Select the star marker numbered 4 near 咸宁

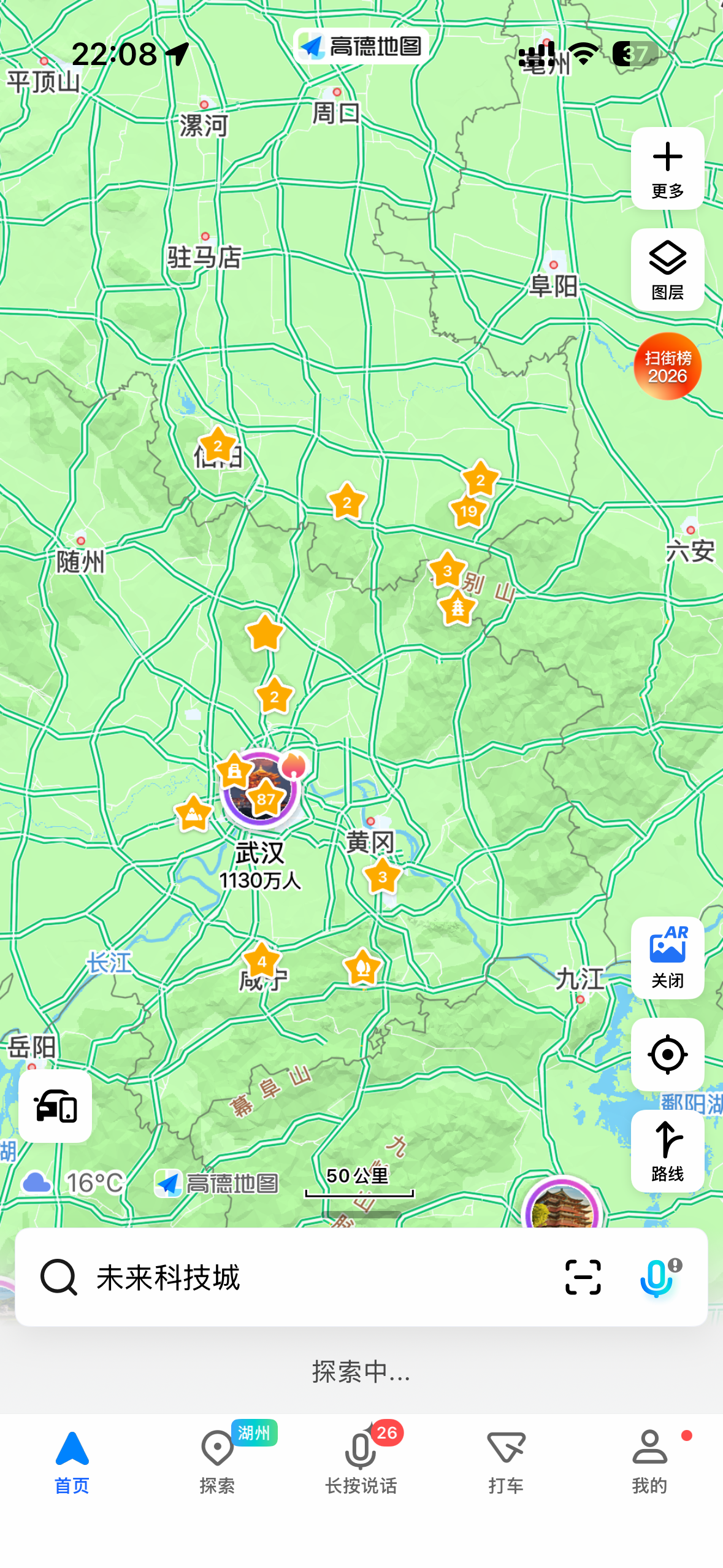click(x=262, y=961)
